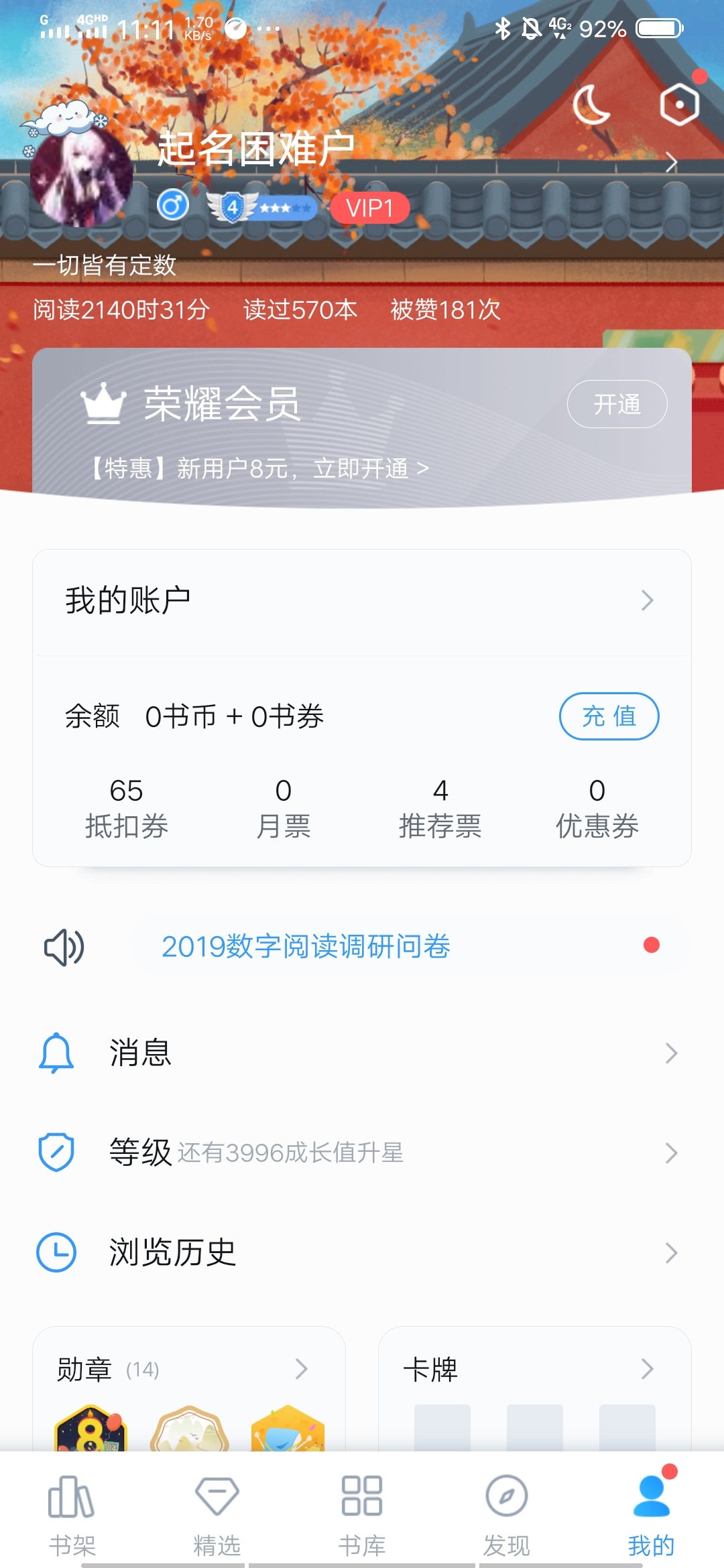Image resolution: width=724 pixels, height=1568 pixels.
Task: Open 我的账户 details
Action: [362, 600]
